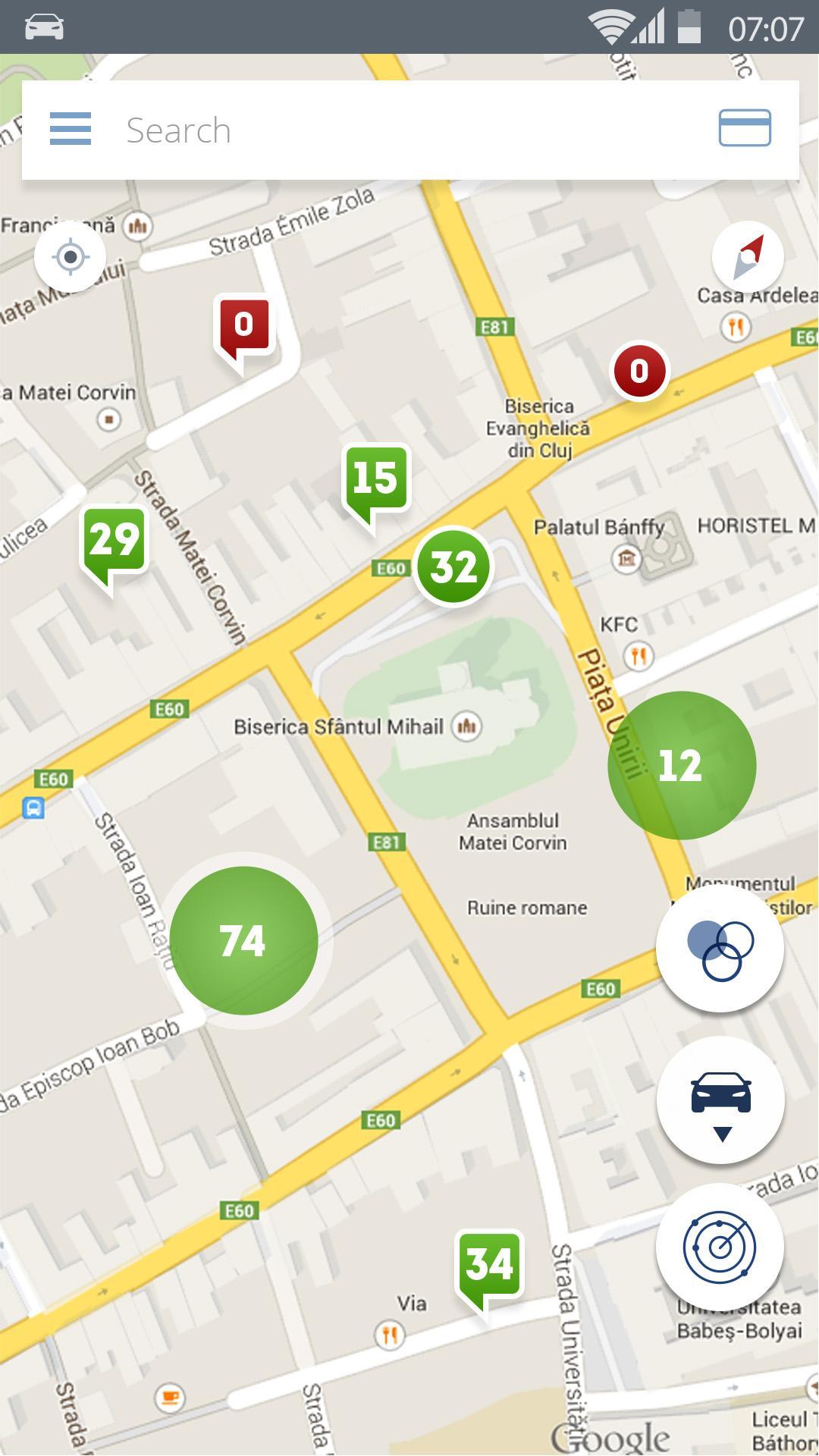
Task: Open the radar scan button
Action: [x=720, y=1247]
